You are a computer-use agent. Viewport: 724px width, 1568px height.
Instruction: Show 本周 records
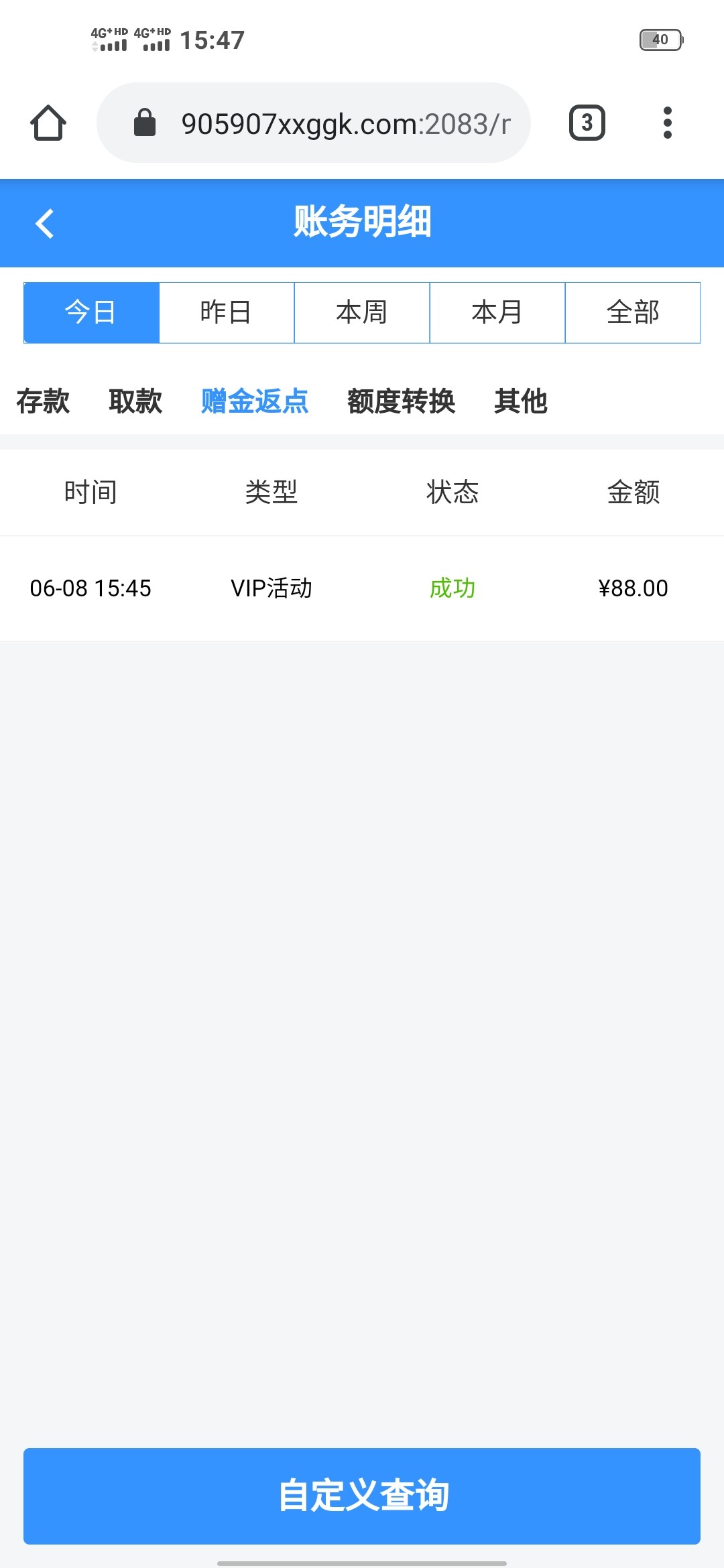click(x=362, y=313)
